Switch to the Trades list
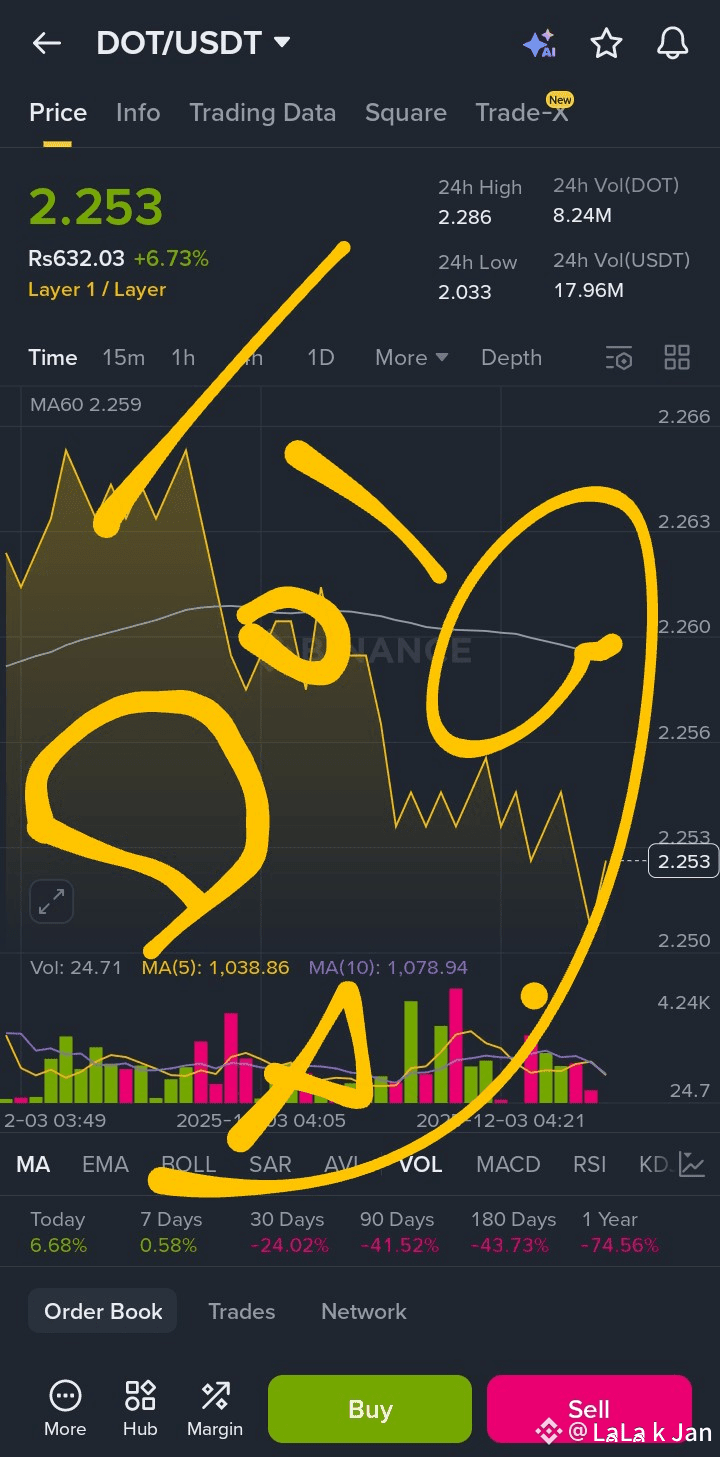The width and height of the screenshot is (720, 1457). [x=241, y=1311]
